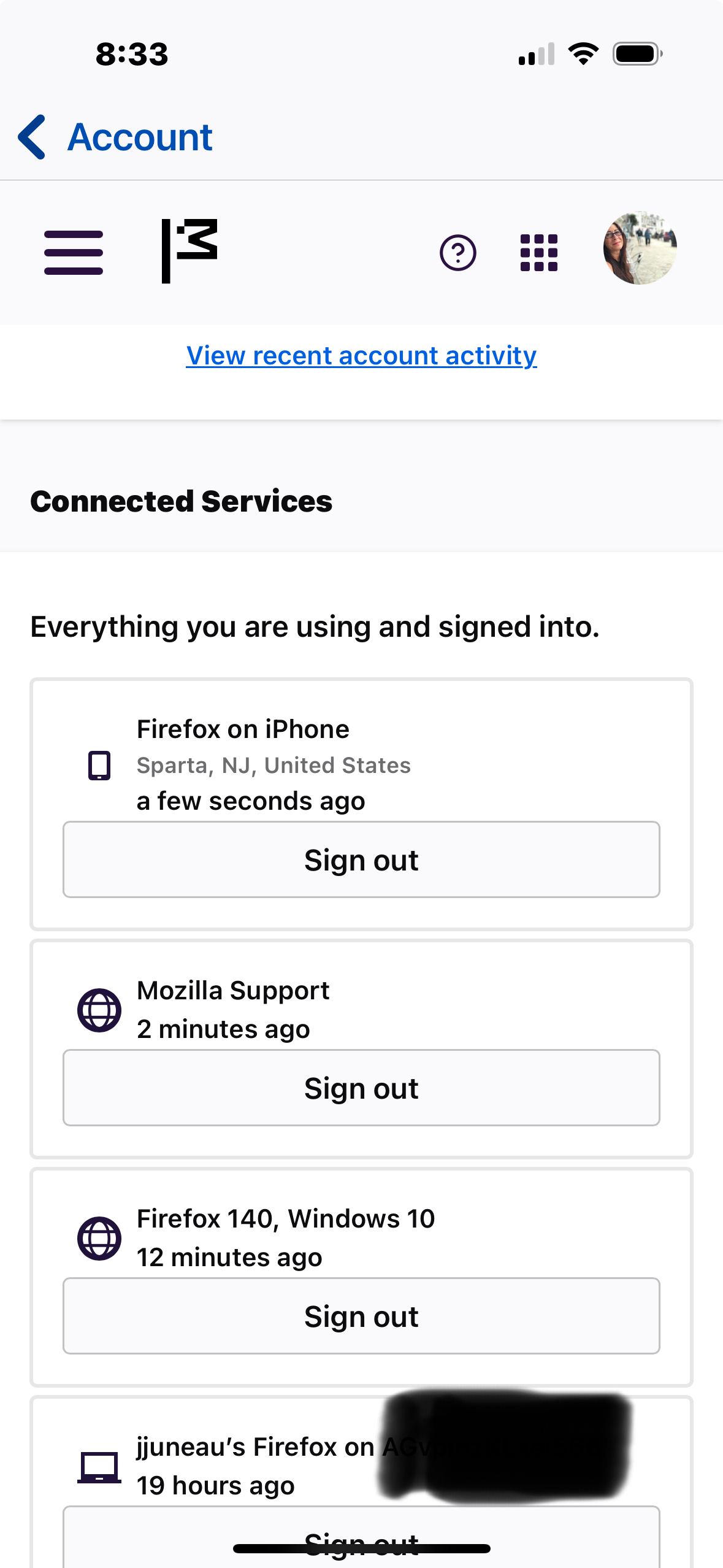The height and width of the screenshot is (1568, 723).
Task: Tap the Mozilla flag logo
Action: click(x=189, y=251)
